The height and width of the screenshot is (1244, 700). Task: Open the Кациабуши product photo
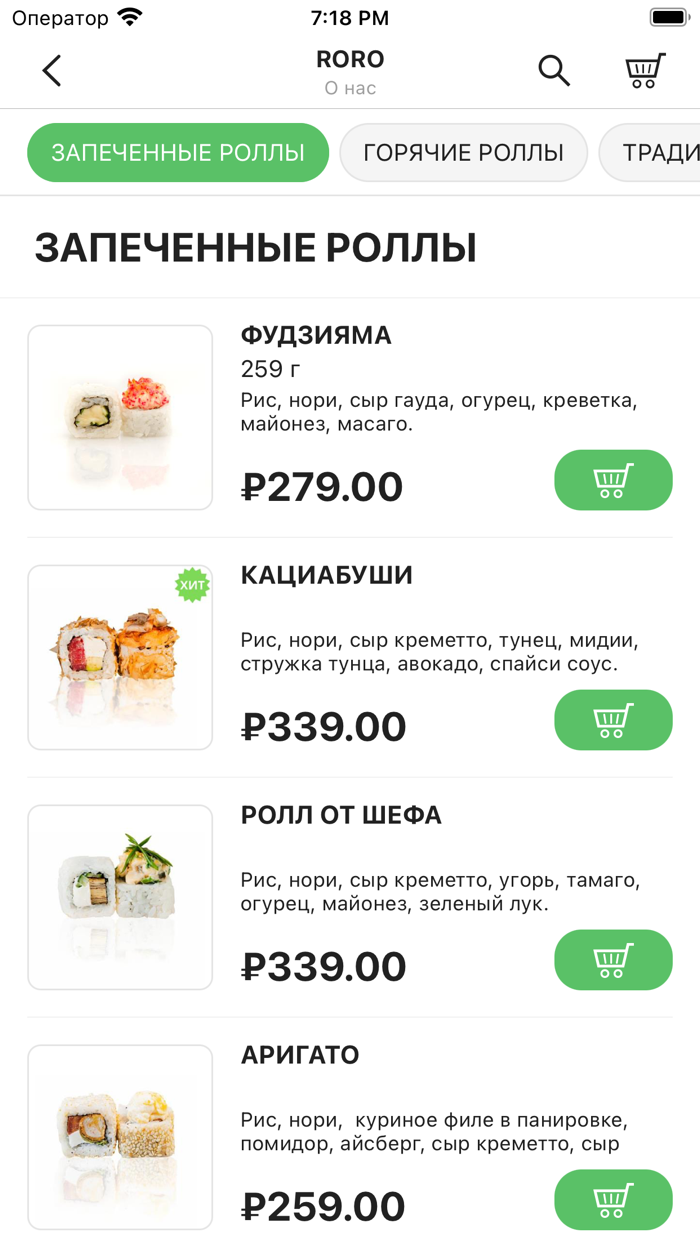pyautogui.click(x=120, y=657)
